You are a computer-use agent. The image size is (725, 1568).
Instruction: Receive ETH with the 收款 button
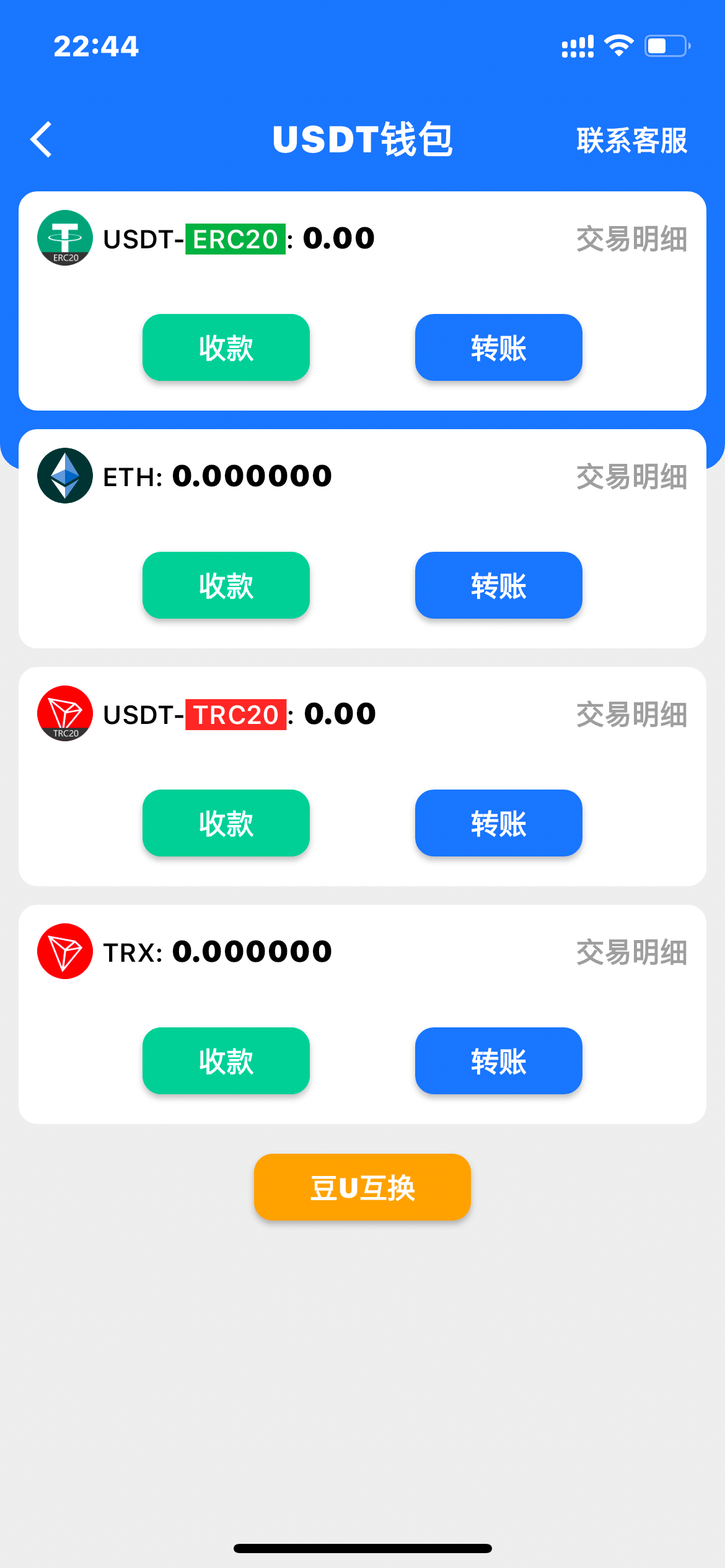[x=226, y=585]
